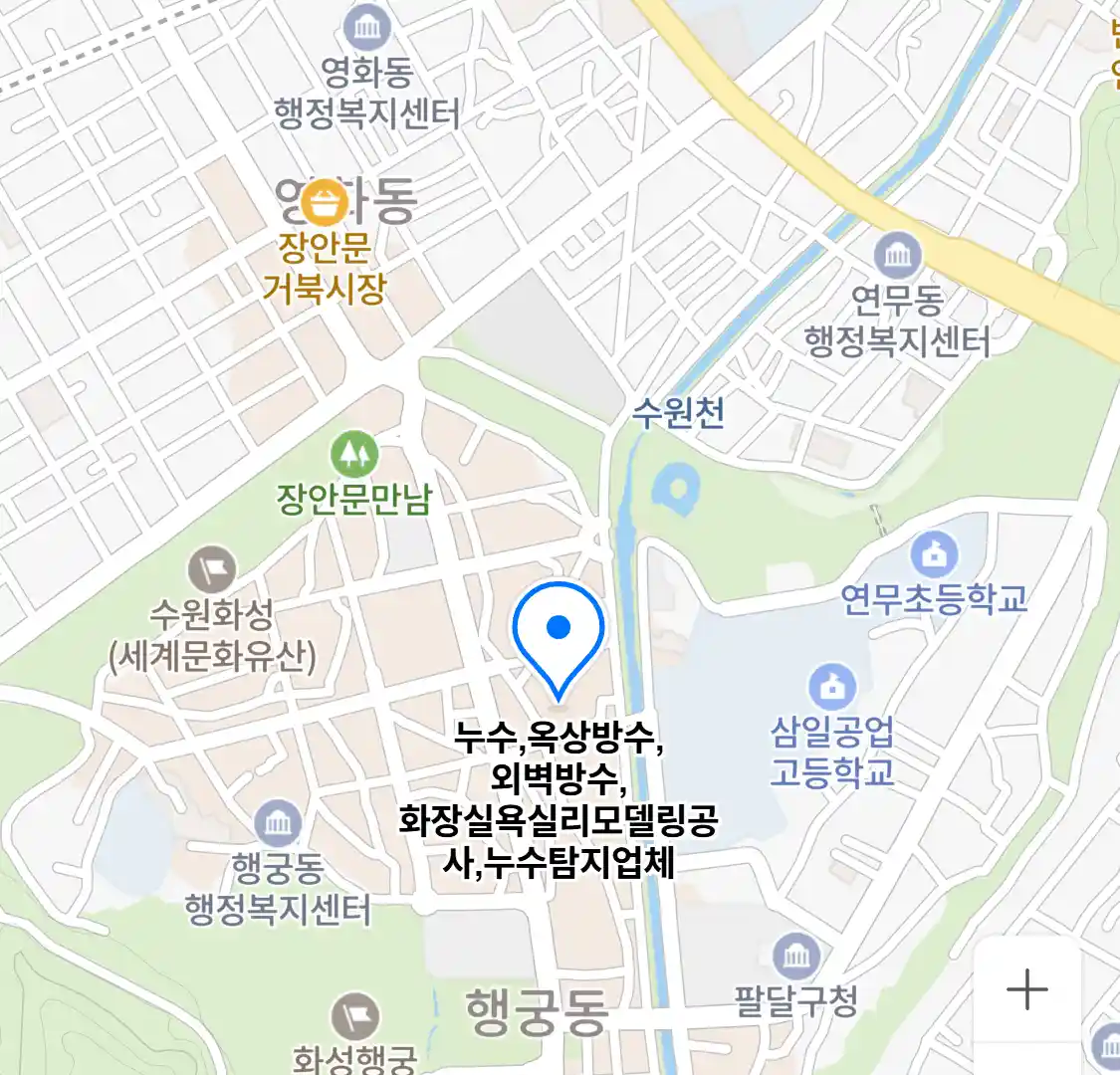This screenshot has height=1075, width=1120.
Task: Select 삼일공업 고등학교 marker
Action: [832, 687]
